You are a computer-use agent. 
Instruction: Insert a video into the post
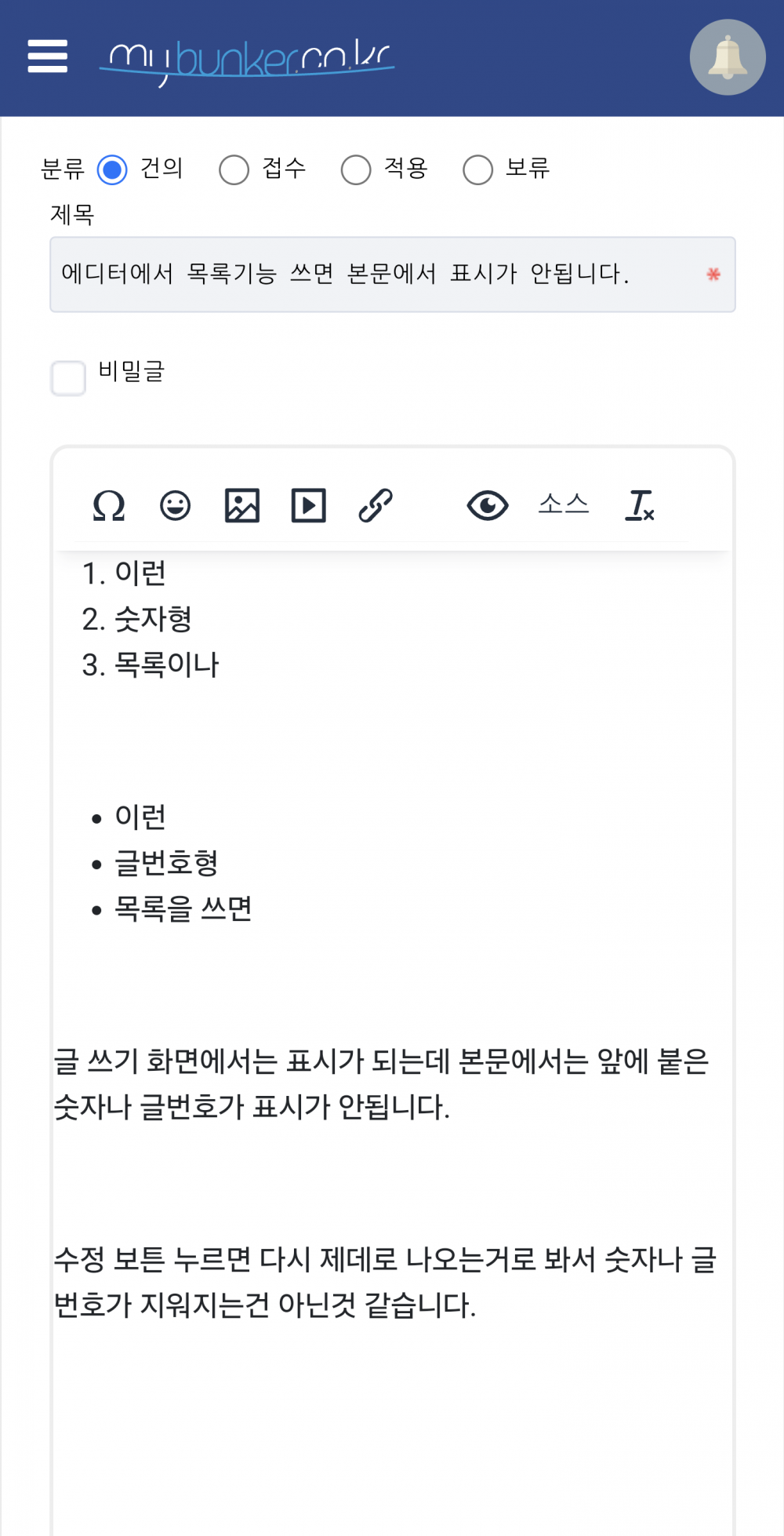[309, 506]
